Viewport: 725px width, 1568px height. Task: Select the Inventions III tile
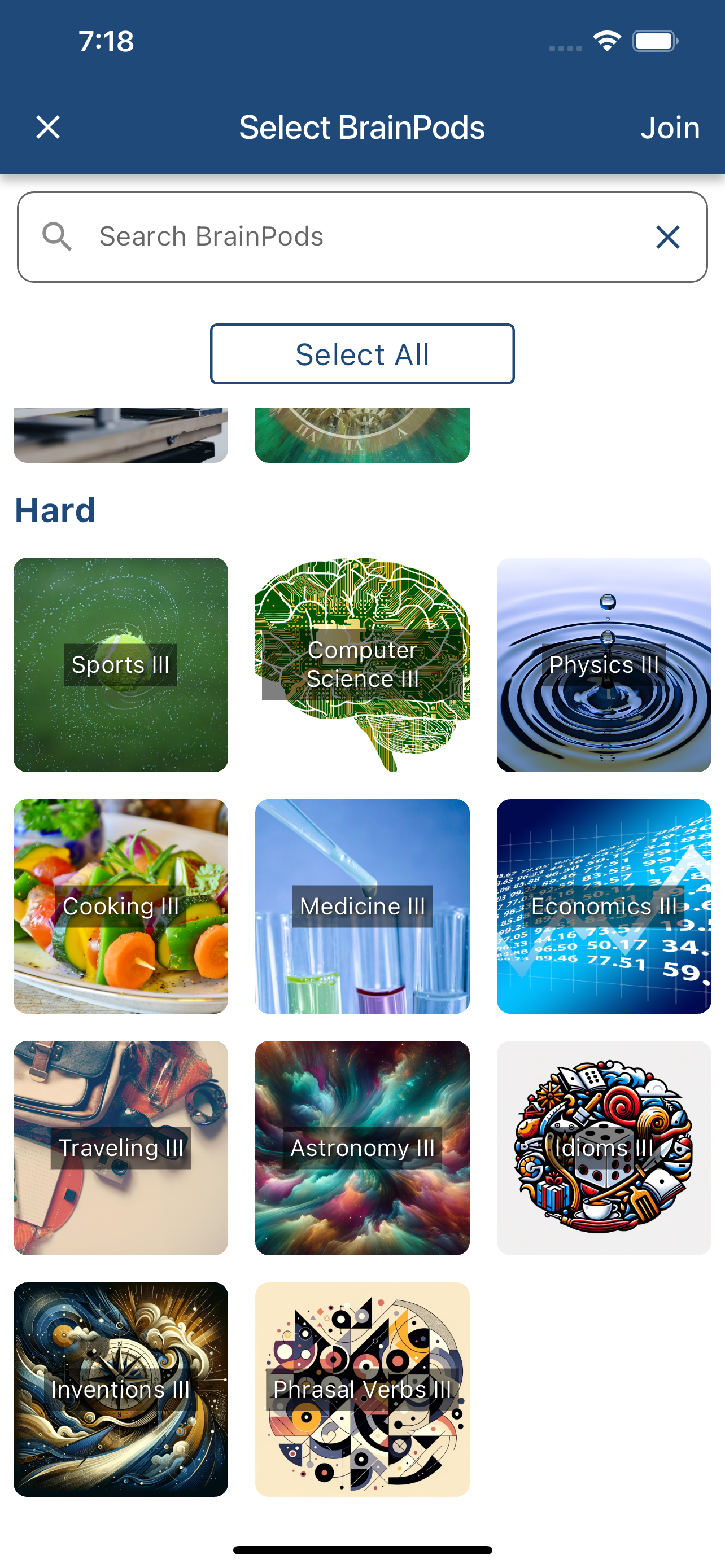(120, 1390)
